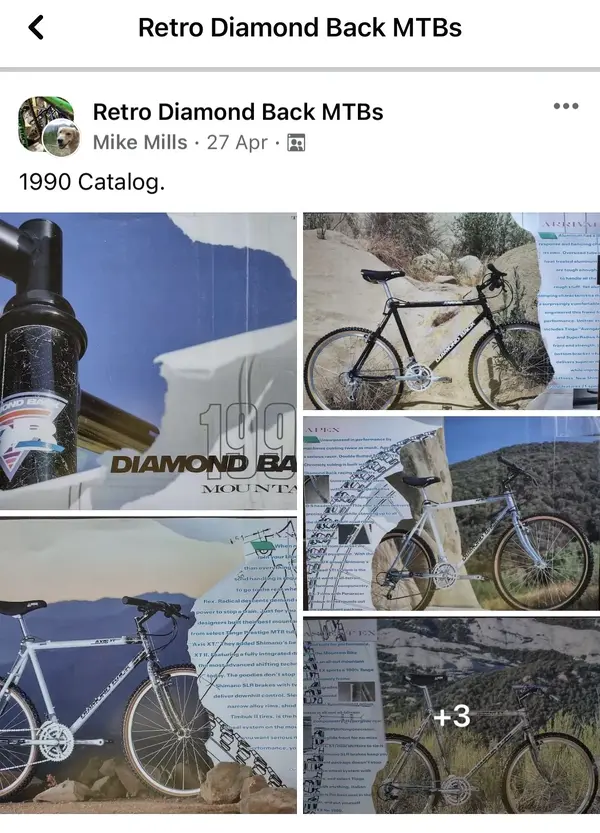This screenshot has width=600, height=833.
Task: View Mike Mills' profile
Action: [140, 142]
